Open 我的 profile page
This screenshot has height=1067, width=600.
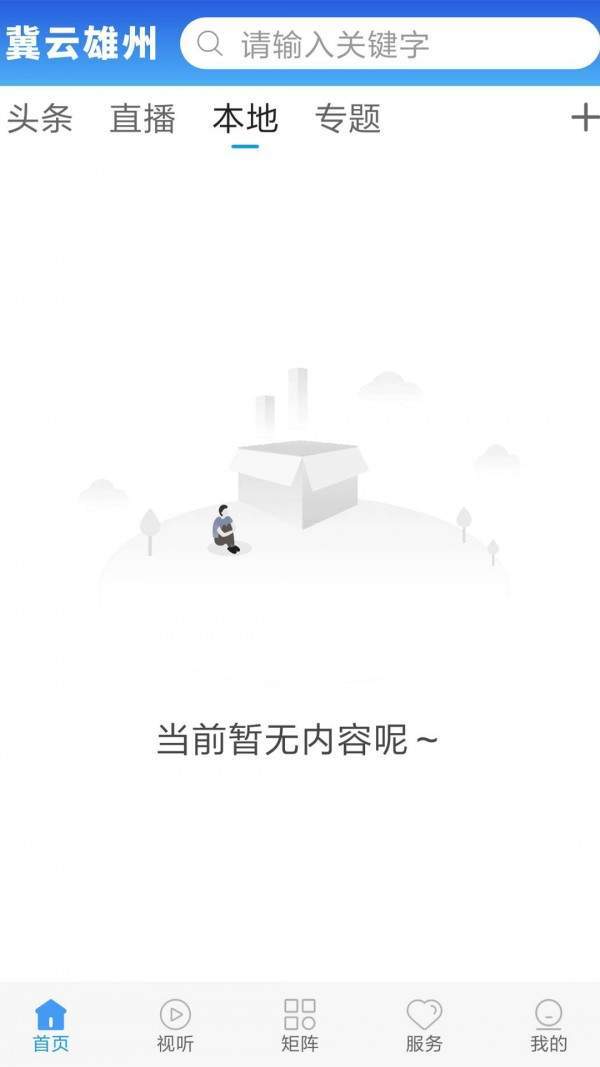coord(548,1026)
